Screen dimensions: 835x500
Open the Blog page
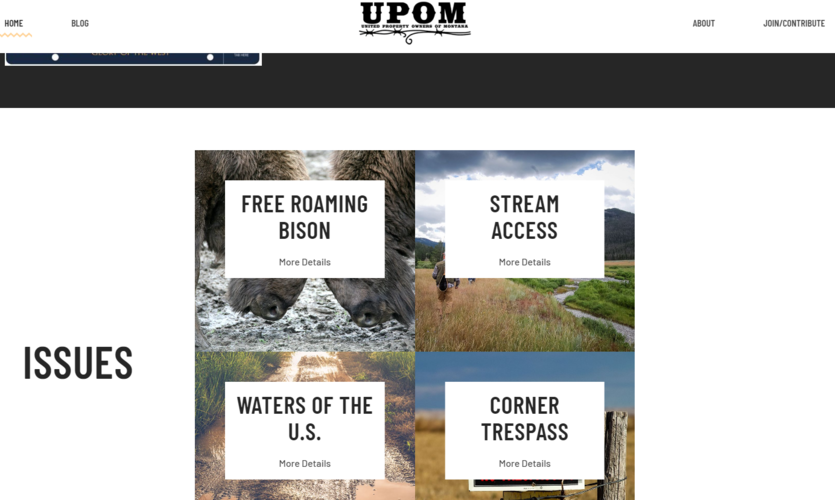[80, 23]
